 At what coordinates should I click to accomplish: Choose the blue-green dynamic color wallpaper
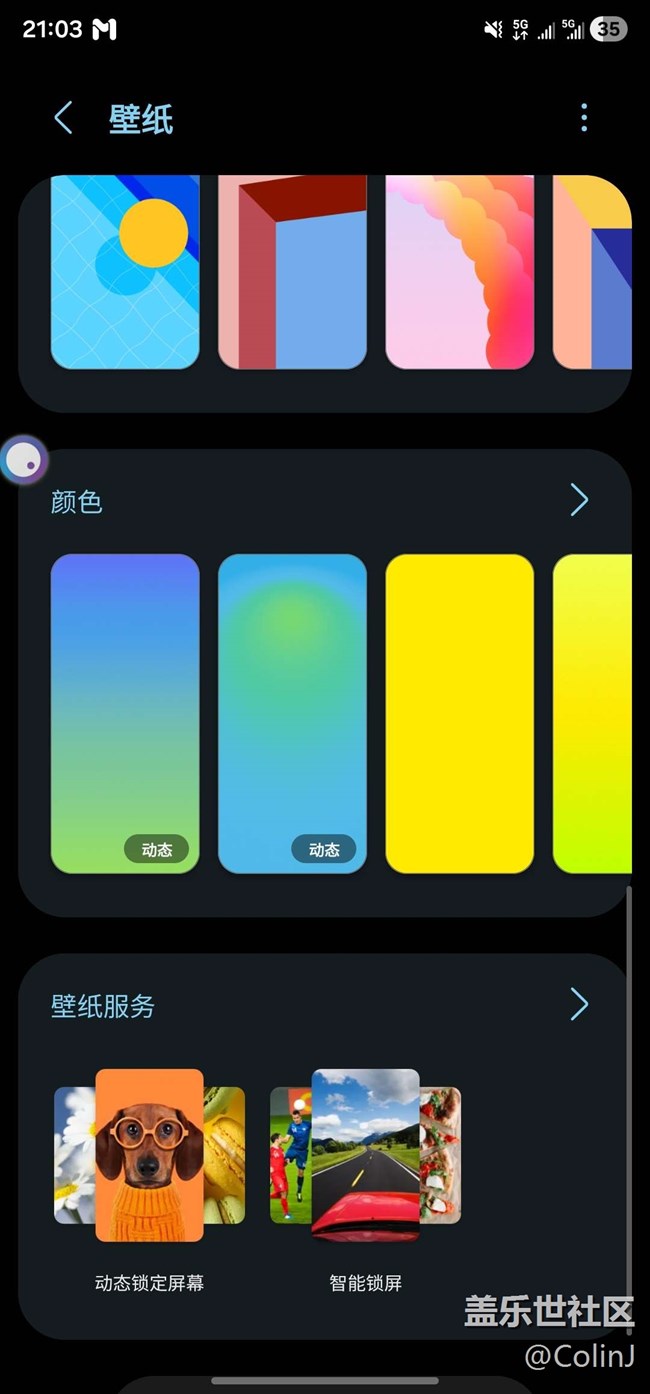(x=292, y=712)
